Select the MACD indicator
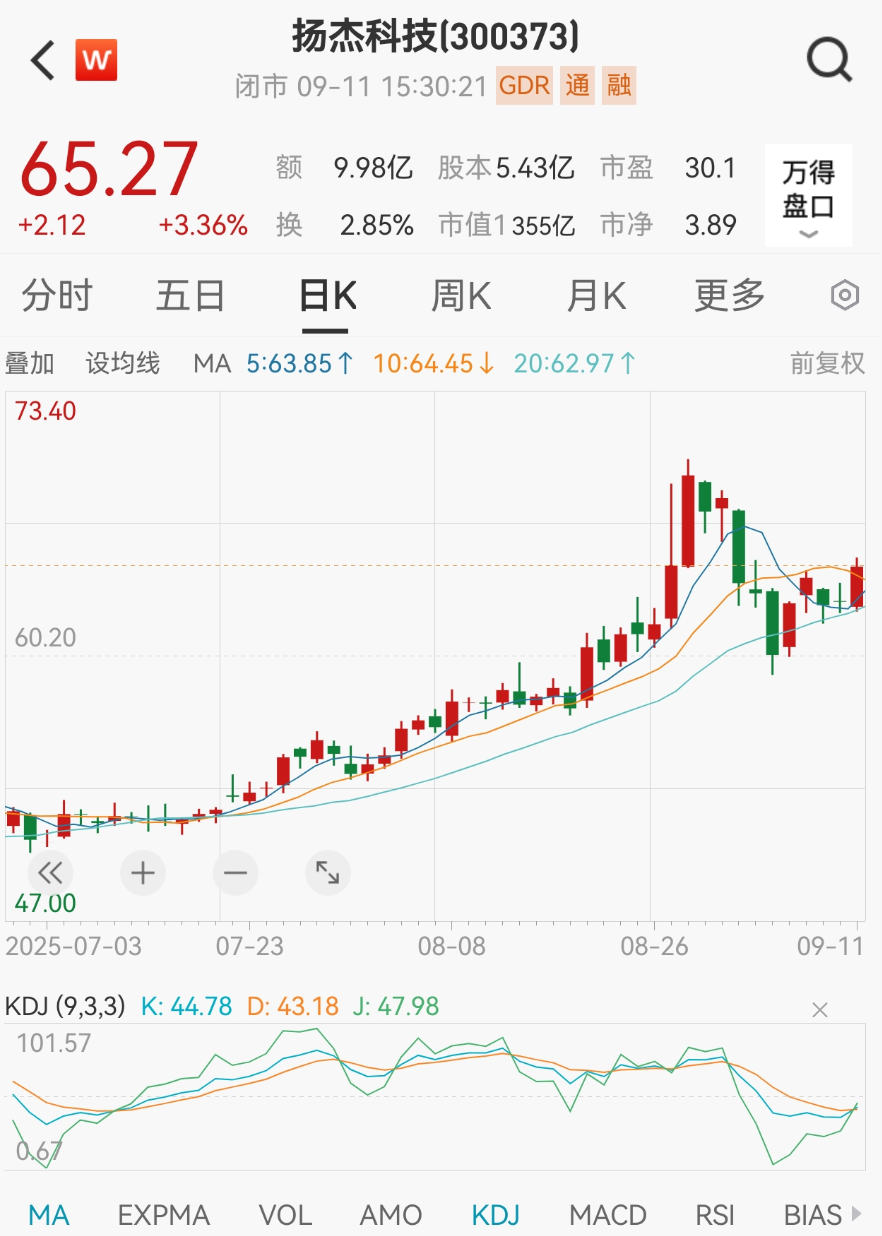The image size is (882, 1236). point(608,1215)
